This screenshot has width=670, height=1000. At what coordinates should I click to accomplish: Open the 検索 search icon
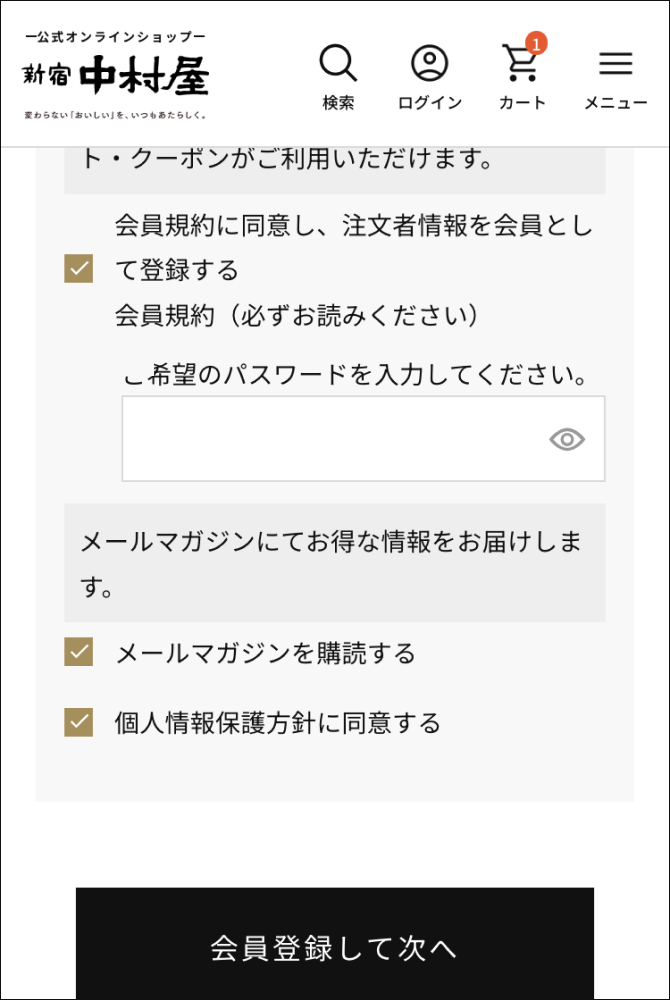point(338,76)
